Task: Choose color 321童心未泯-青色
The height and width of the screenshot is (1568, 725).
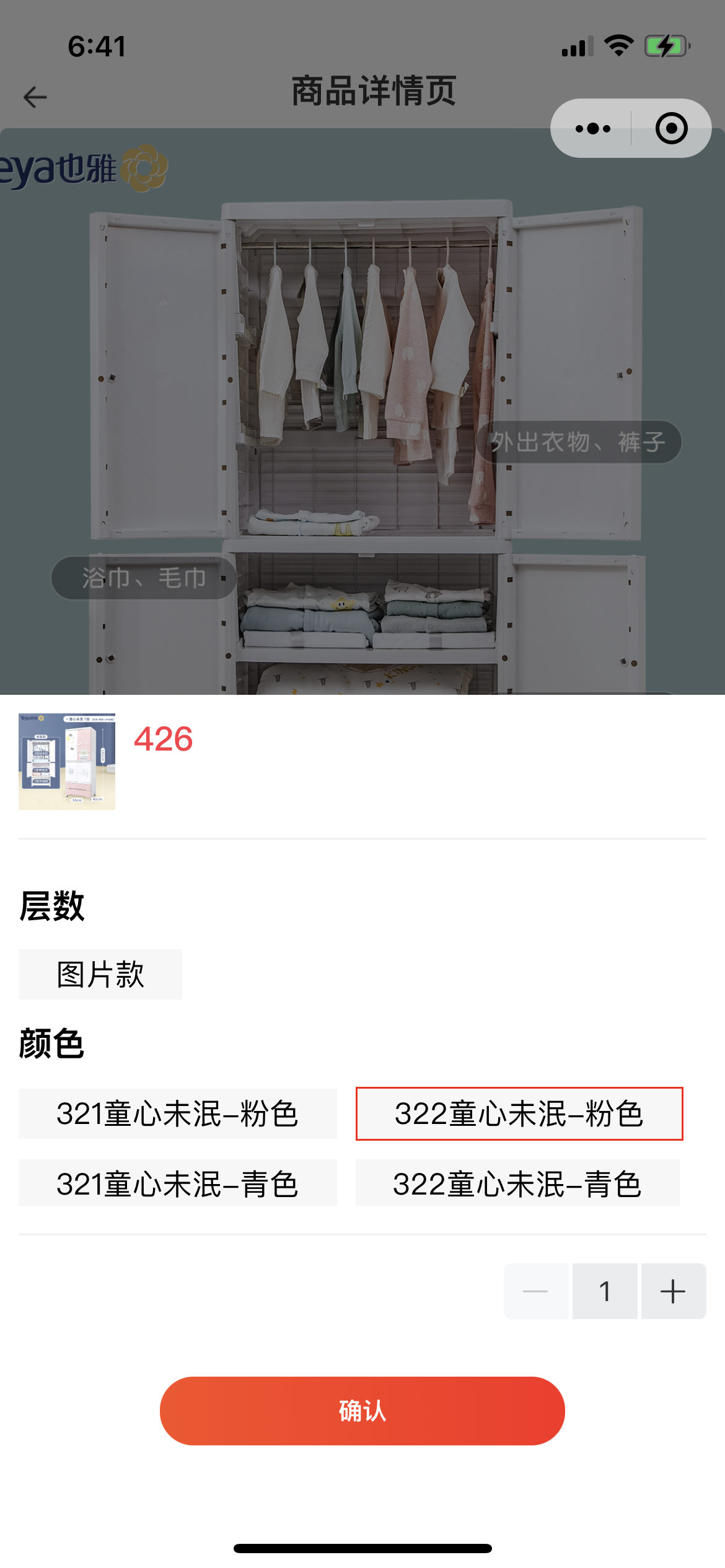Action: click(178, 1183)
